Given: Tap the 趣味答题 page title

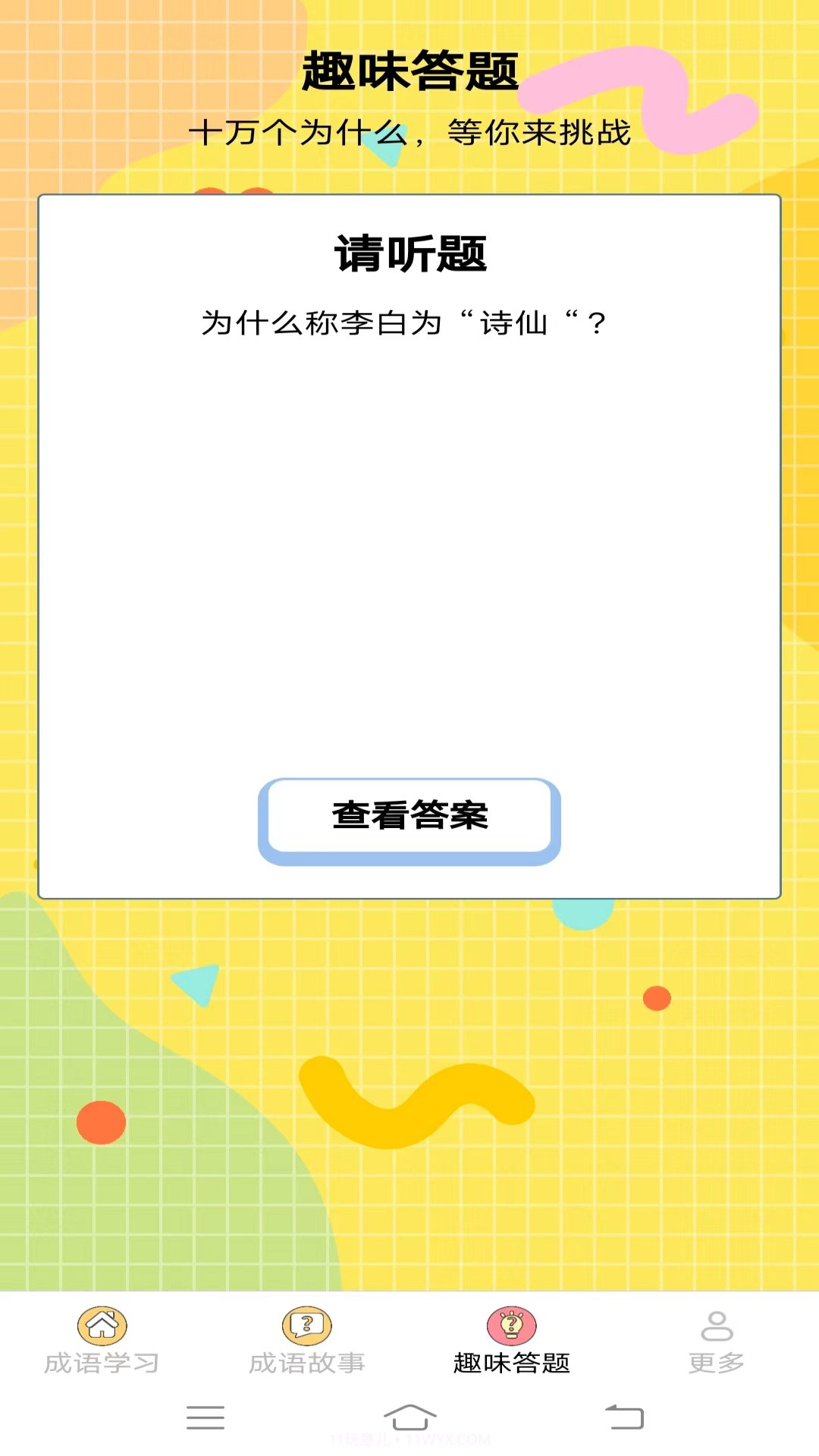Looking at the screenshot, I should point(409,69).
